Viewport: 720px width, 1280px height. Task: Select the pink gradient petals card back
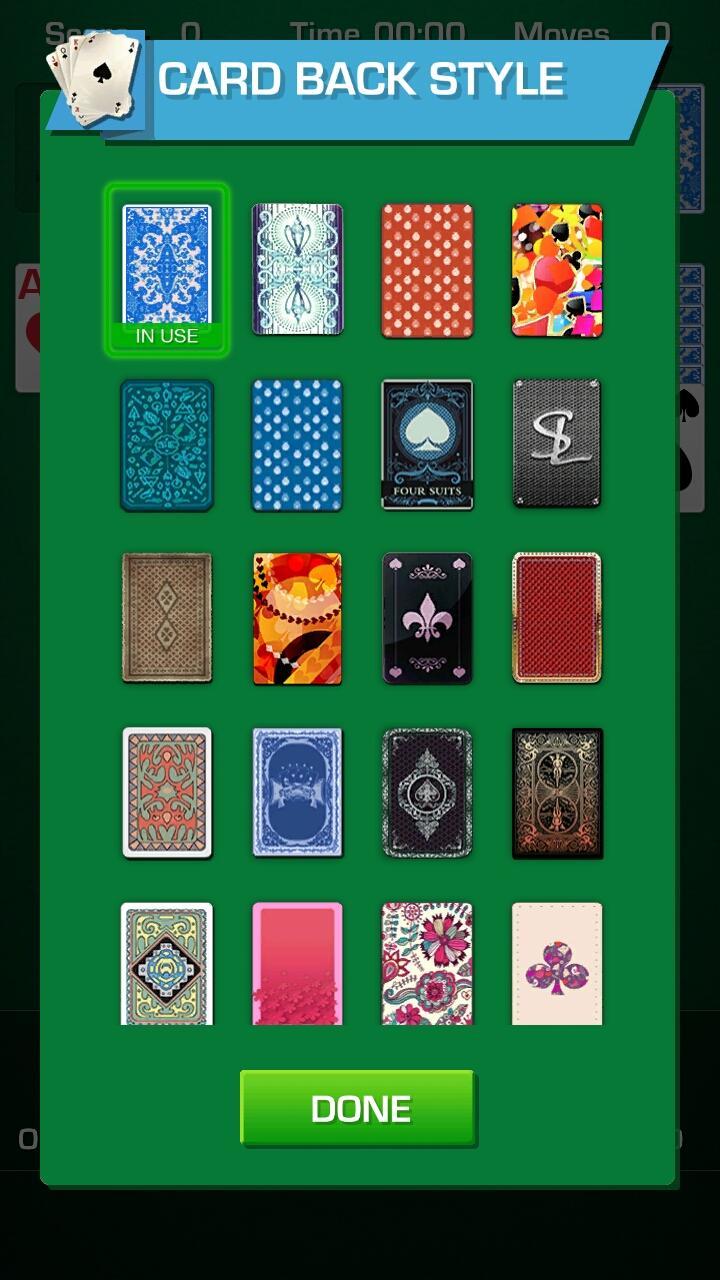pos(298,963)
